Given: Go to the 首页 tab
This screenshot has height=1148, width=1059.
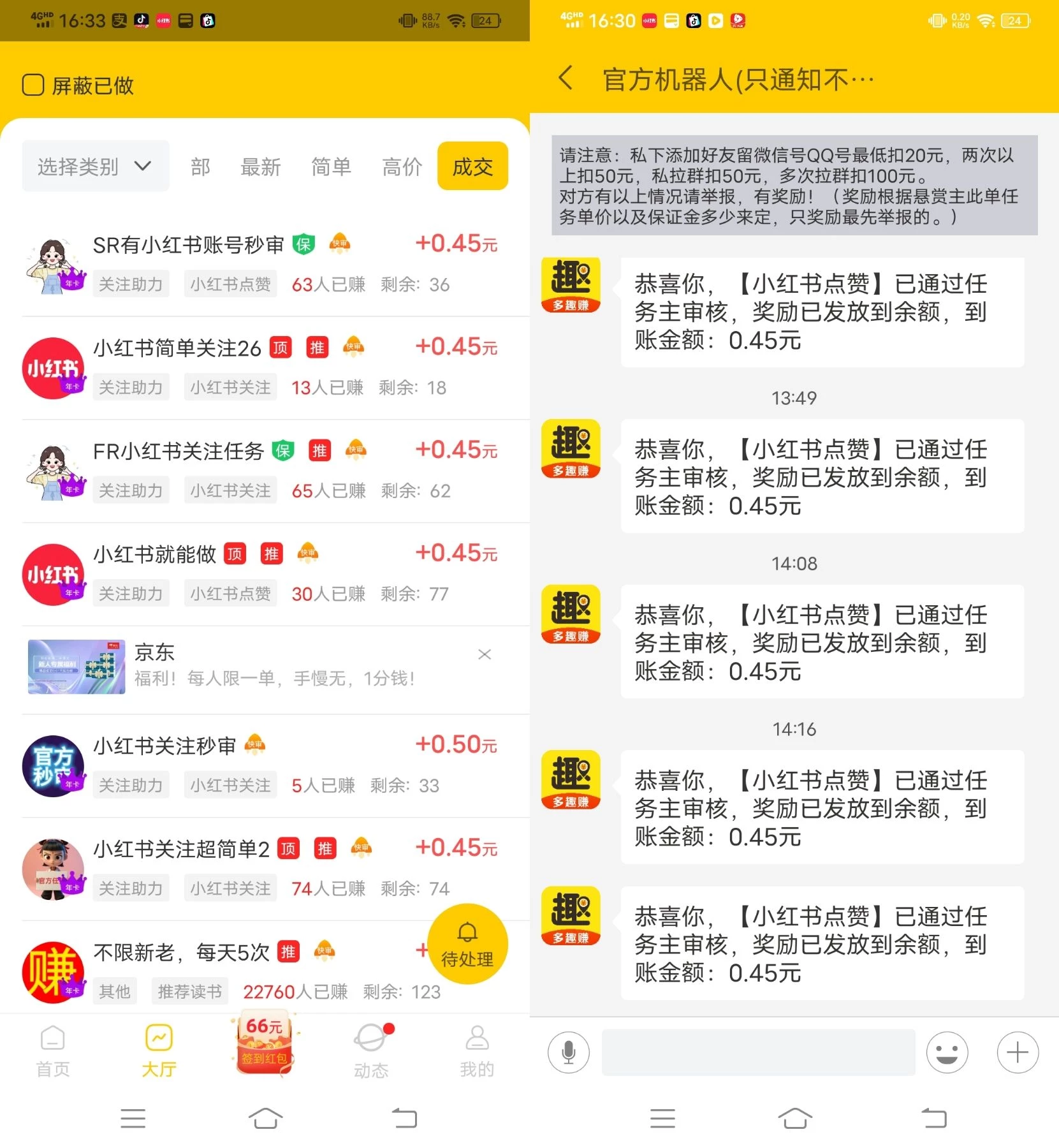Looking at the screenshot, I should coord(53,1052).
